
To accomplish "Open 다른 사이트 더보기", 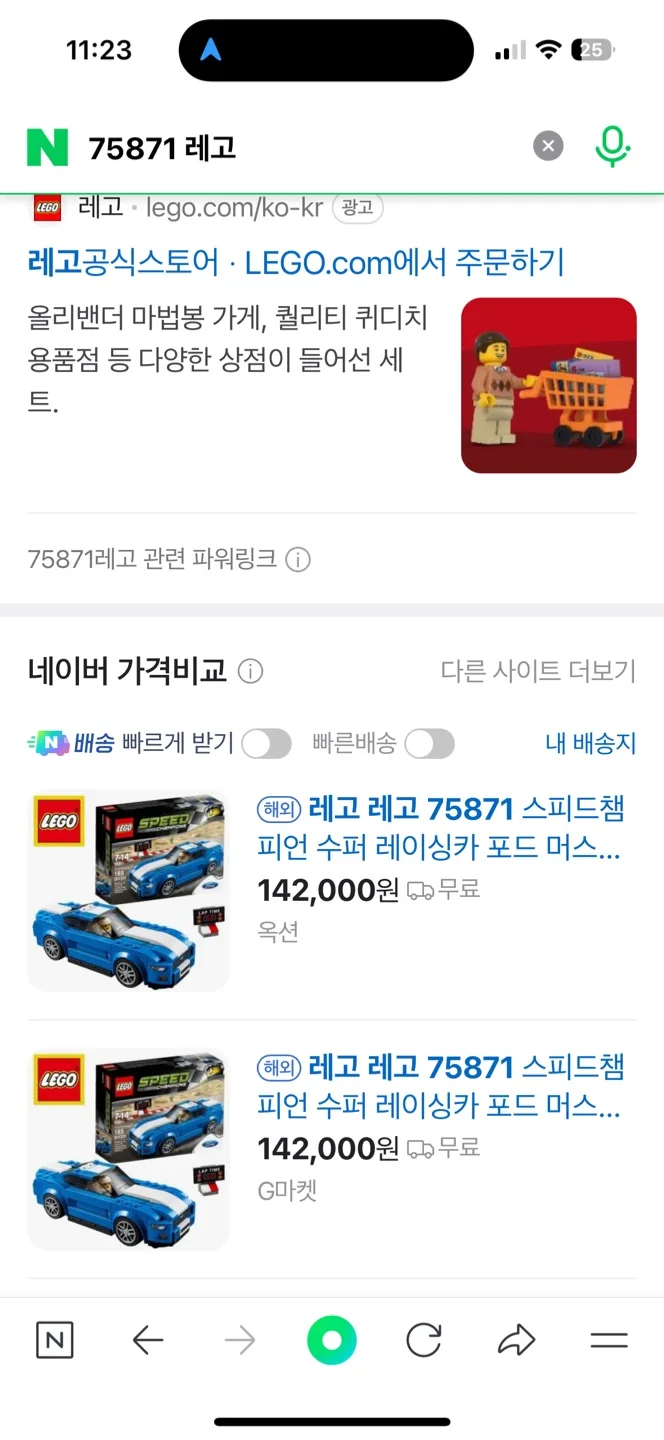I will pyautogui.click(x=538, y=671).
